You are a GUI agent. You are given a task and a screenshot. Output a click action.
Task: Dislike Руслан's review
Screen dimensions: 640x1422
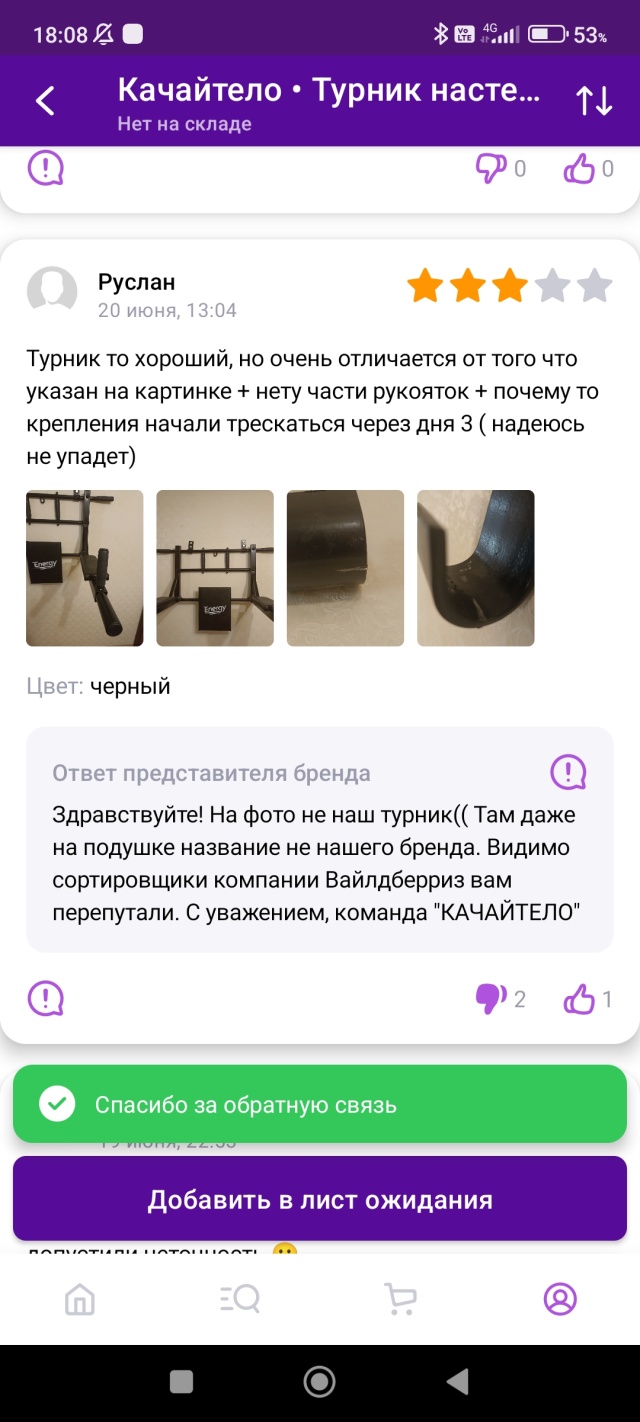click(490, 998)
